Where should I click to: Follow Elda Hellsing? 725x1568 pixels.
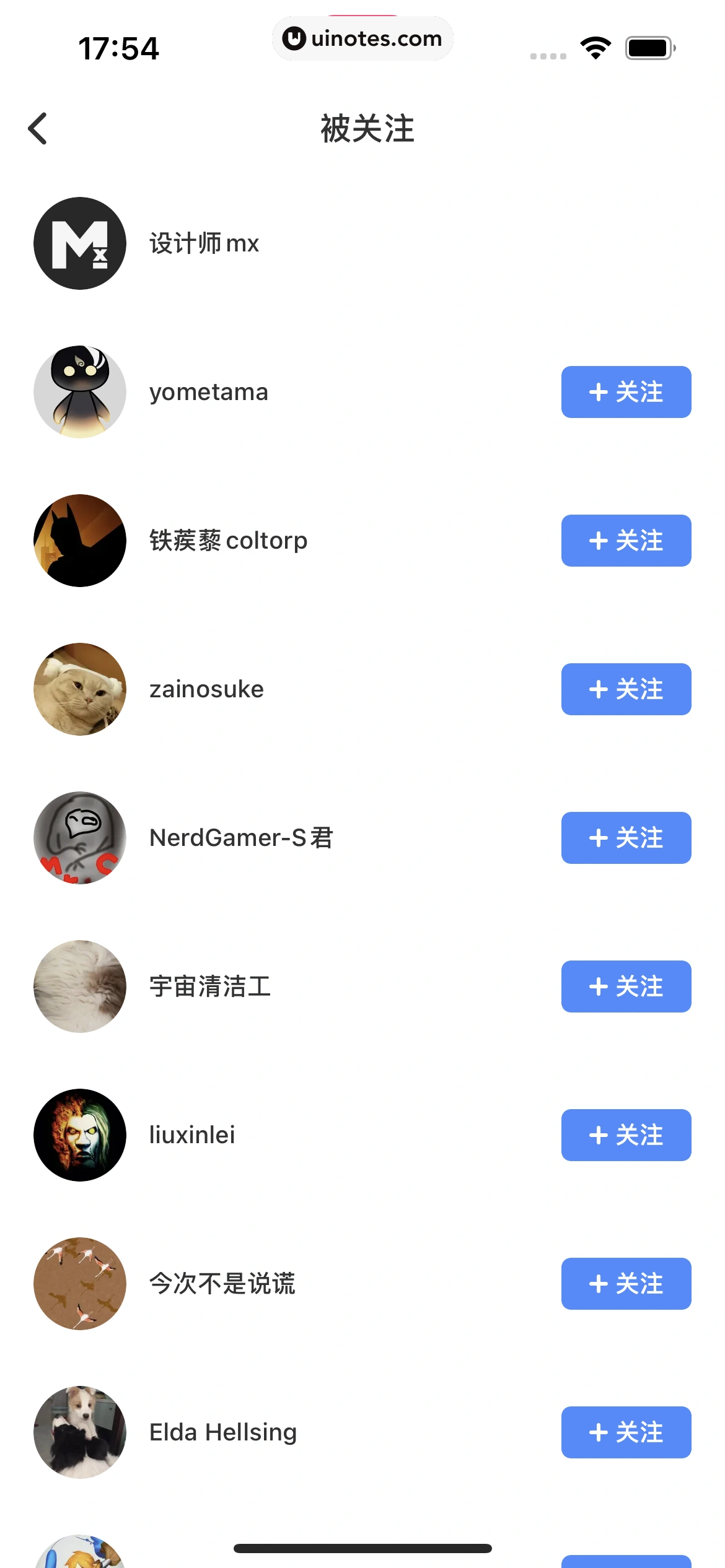click(x=626, y=1432)
